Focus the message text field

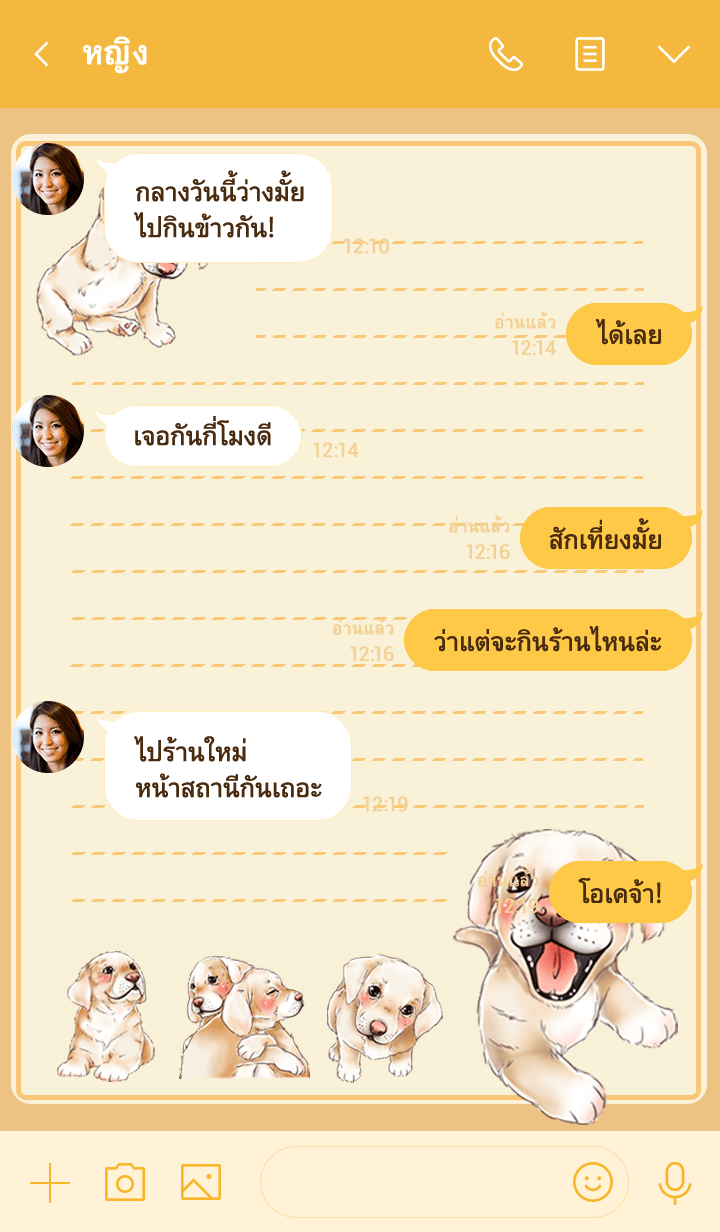tap(415, 1183)
